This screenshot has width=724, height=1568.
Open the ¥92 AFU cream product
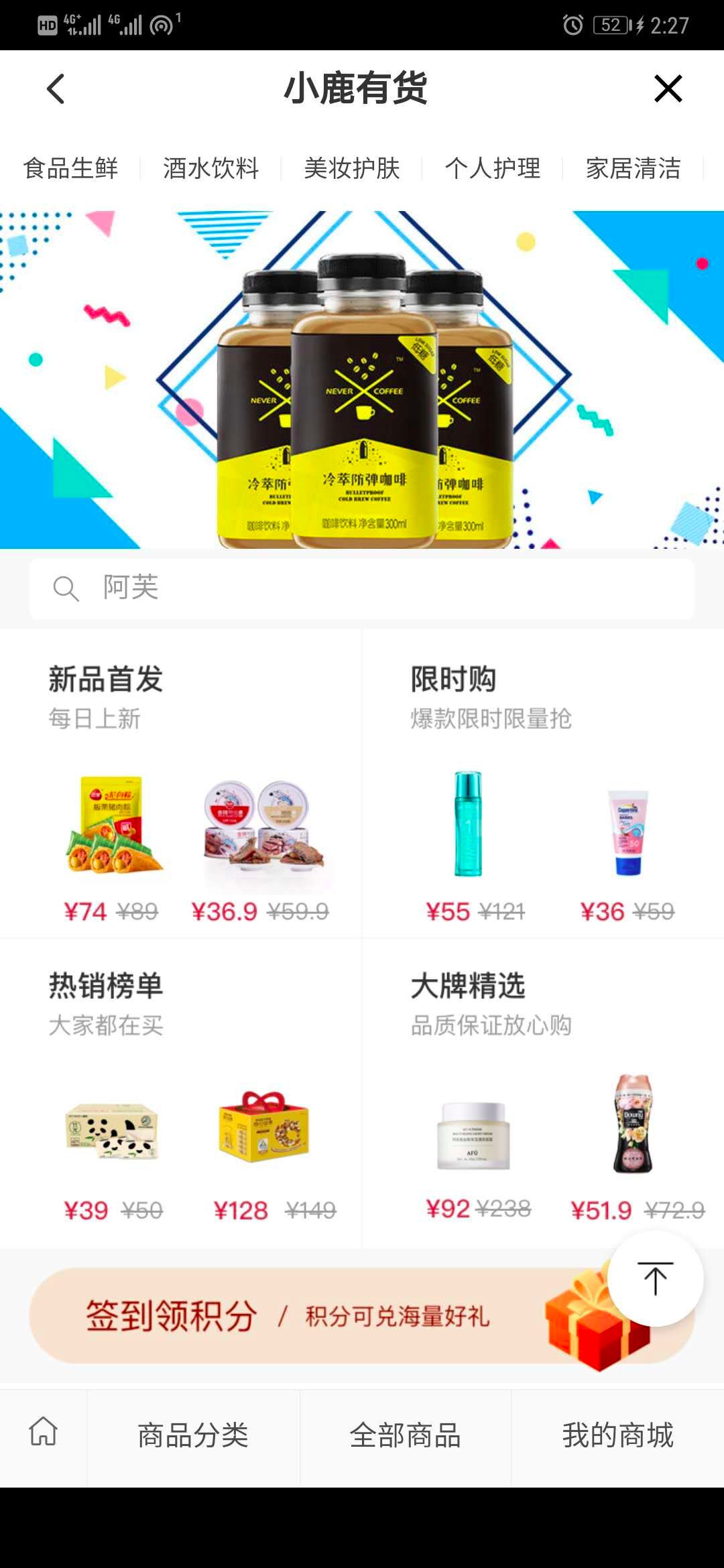tap(473, 1136)
